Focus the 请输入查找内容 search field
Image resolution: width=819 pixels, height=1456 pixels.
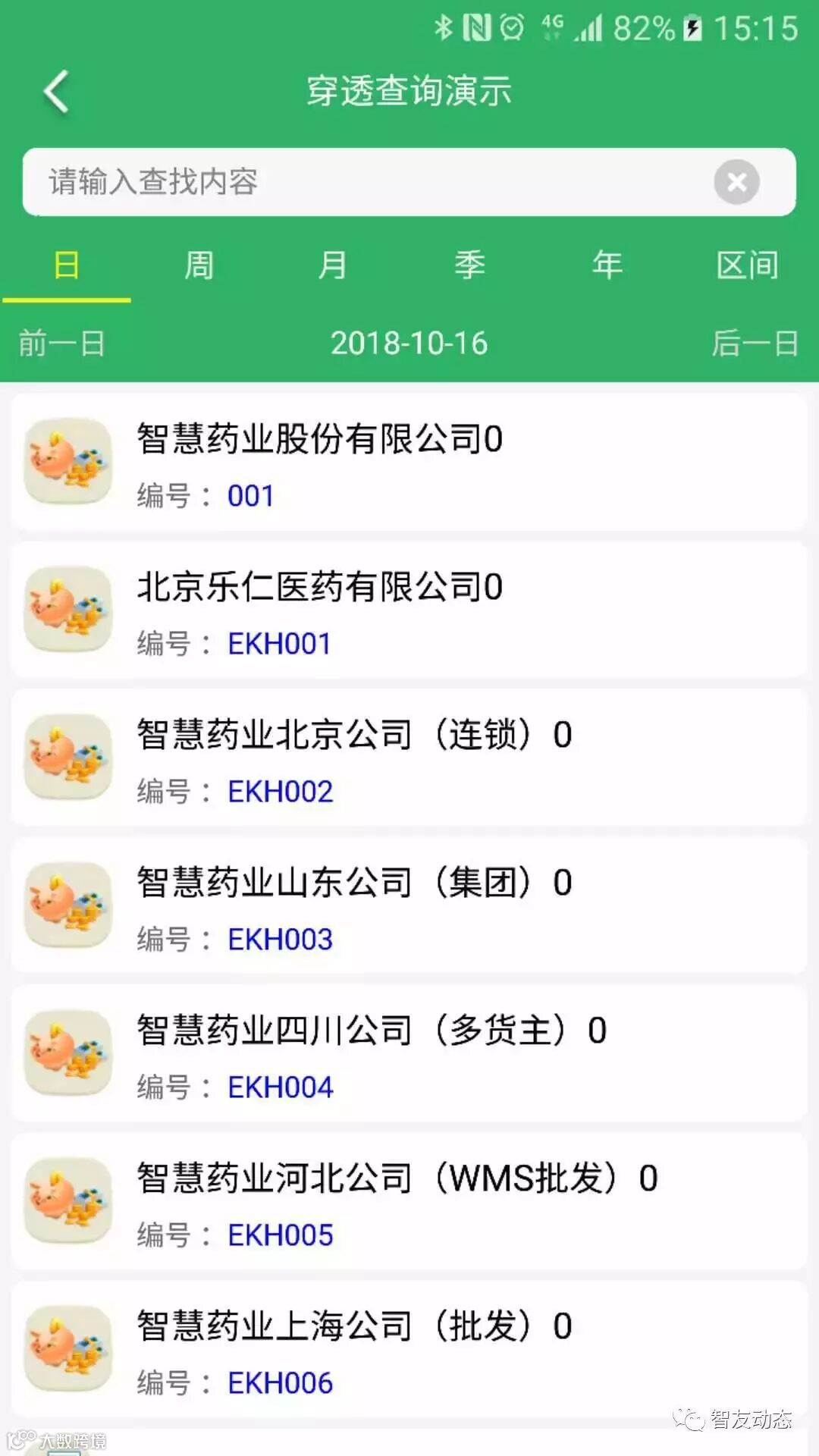pos(364,182)
